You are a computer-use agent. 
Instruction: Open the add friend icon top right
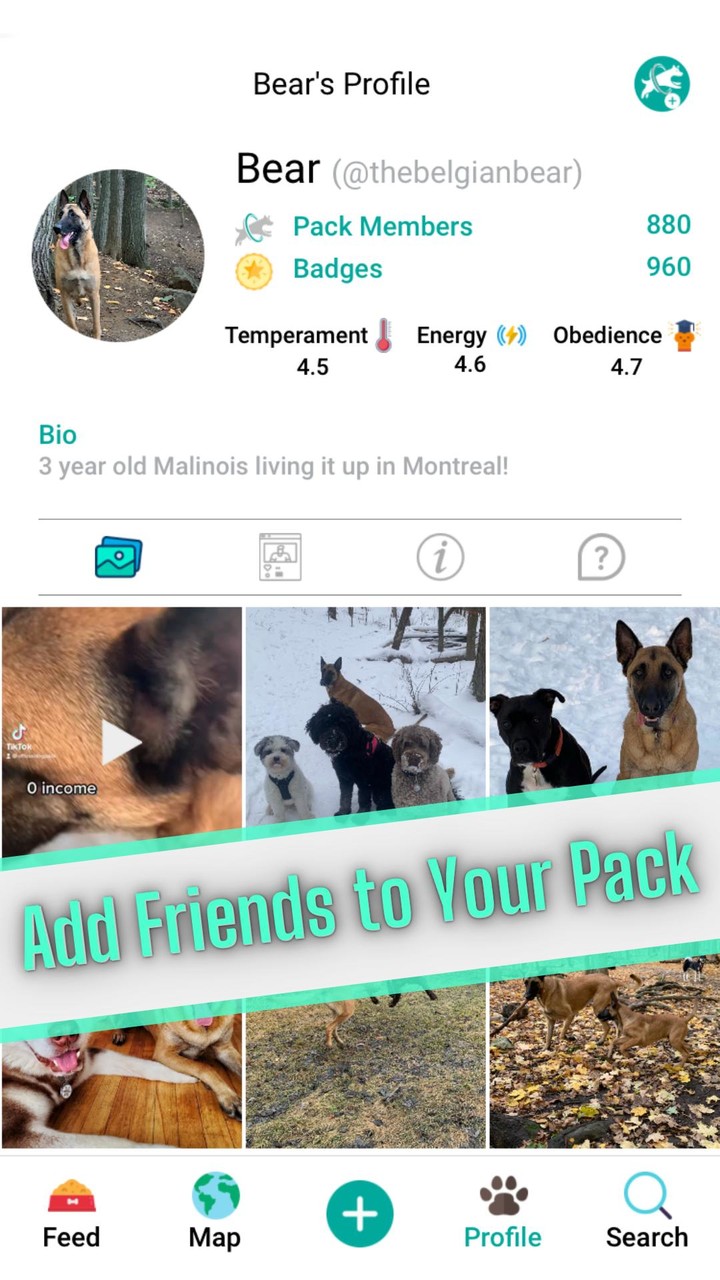[662, 84]
